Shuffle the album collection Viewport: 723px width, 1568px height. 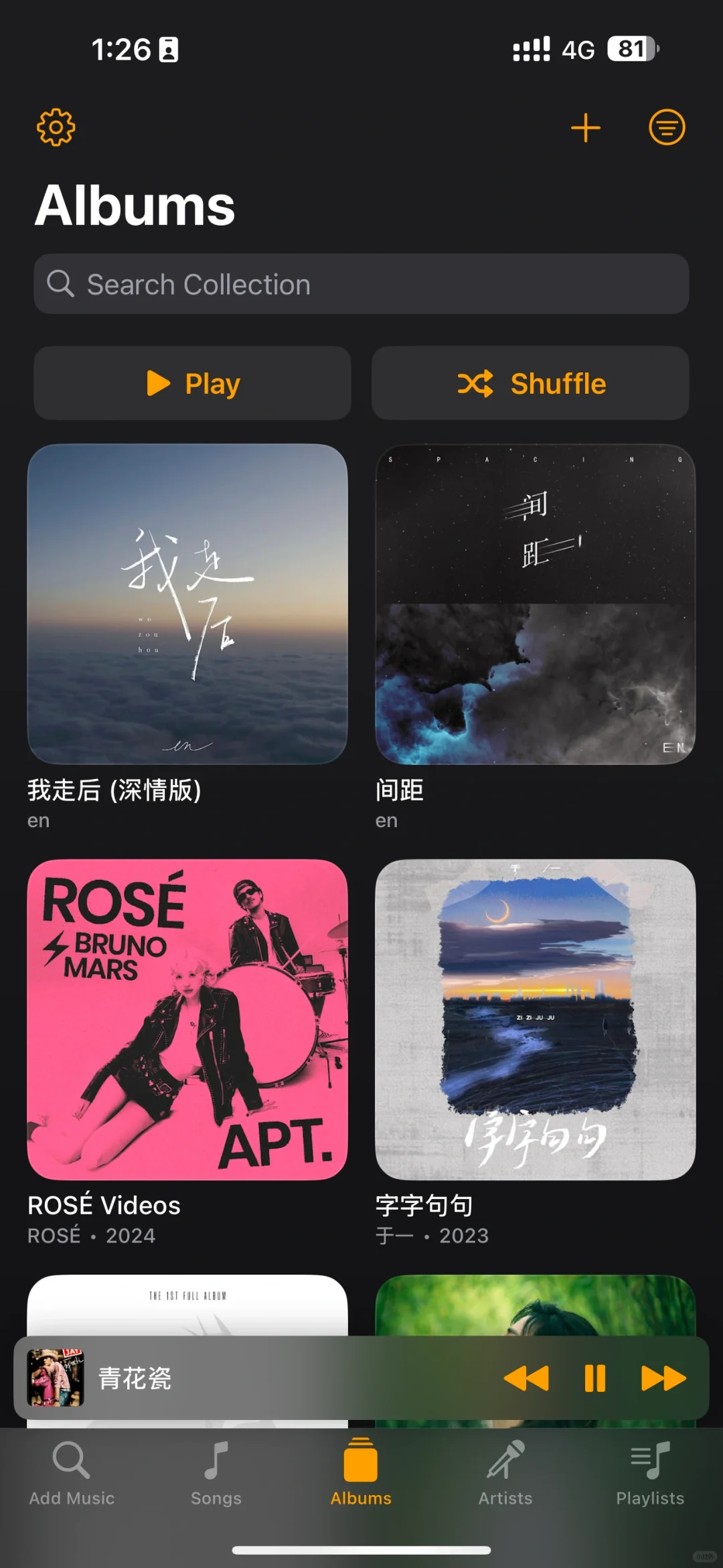530,383
